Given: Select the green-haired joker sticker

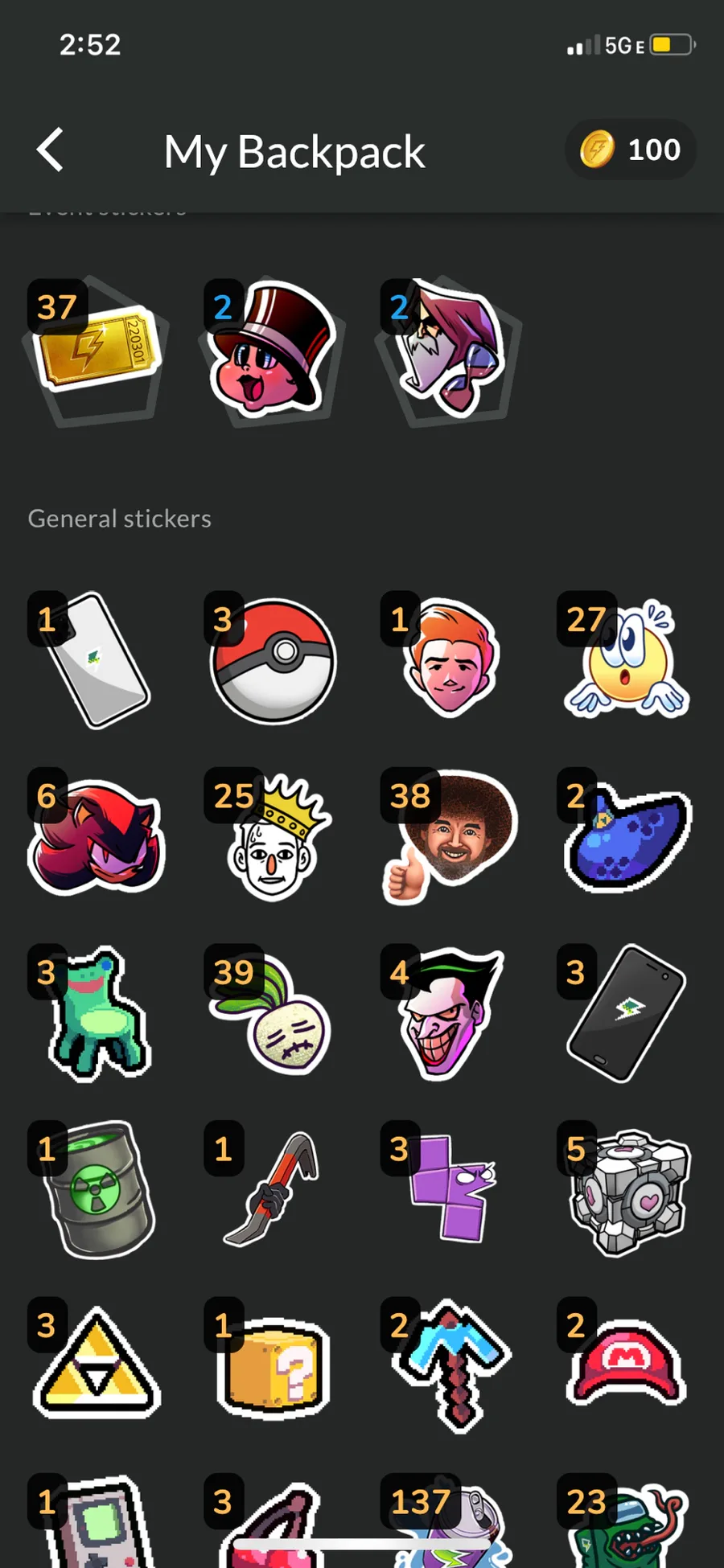Looking at the screenshot, I should coord(449,1015).
